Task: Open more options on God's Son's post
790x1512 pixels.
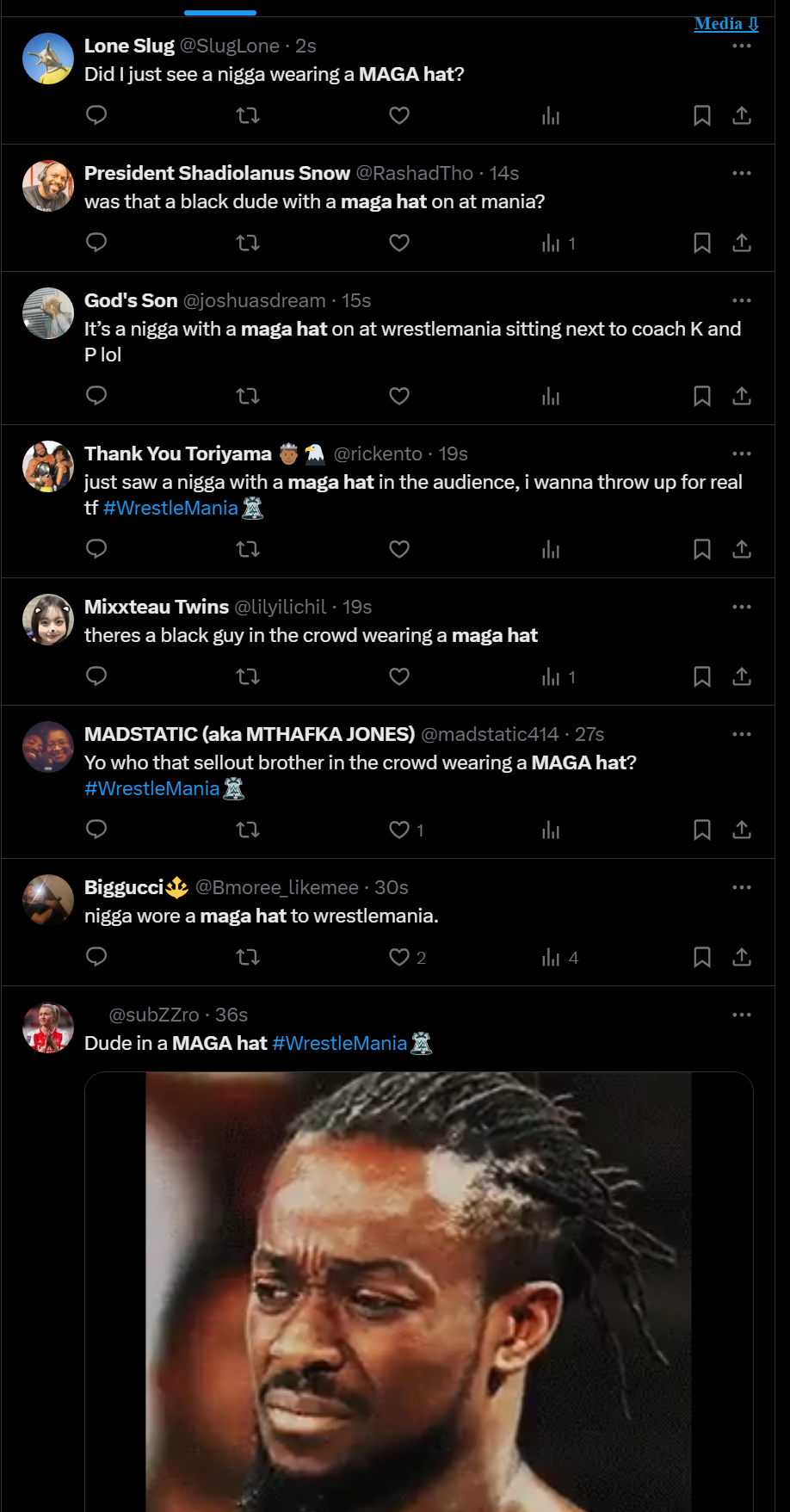Action: [x=742, y=300]
